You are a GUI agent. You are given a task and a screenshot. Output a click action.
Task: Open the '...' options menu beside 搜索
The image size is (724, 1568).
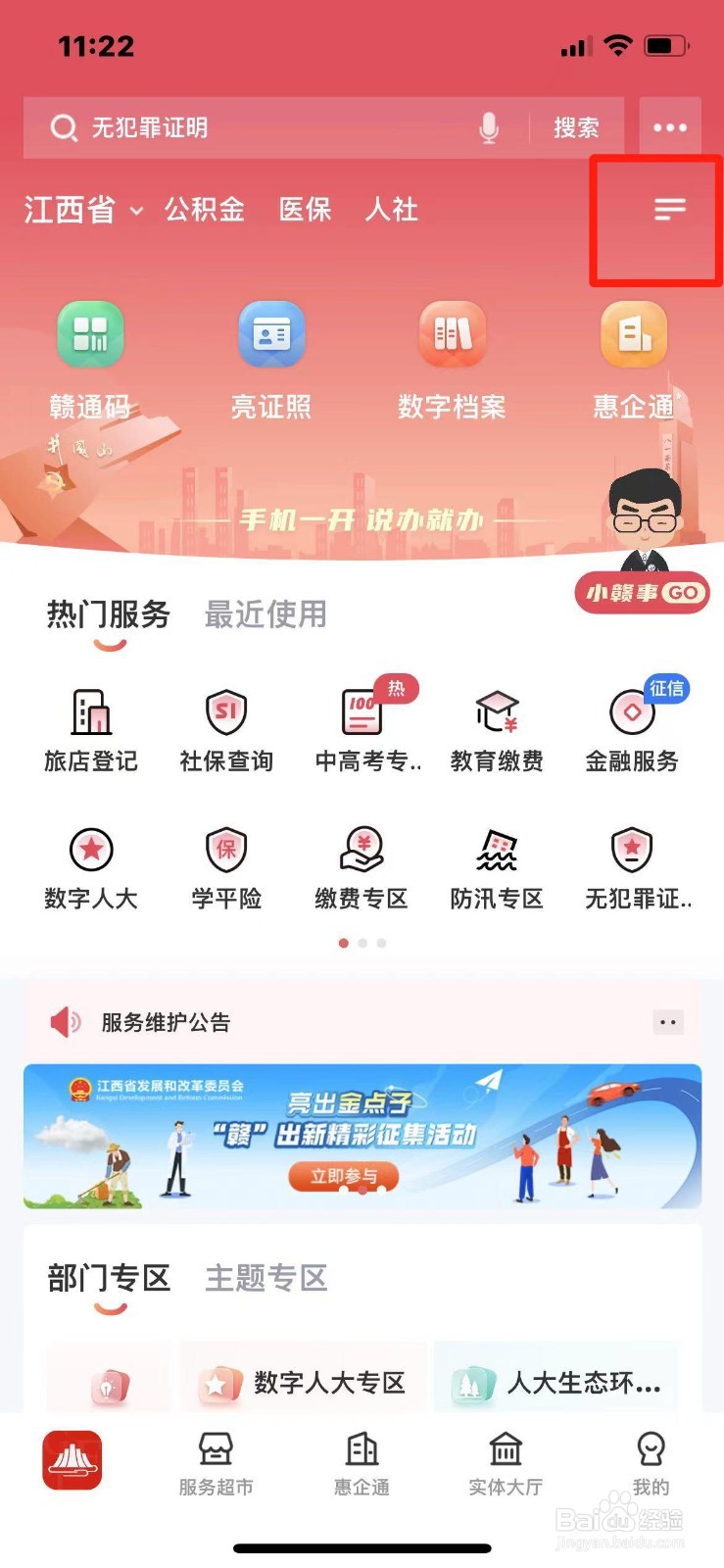[669, 127]
